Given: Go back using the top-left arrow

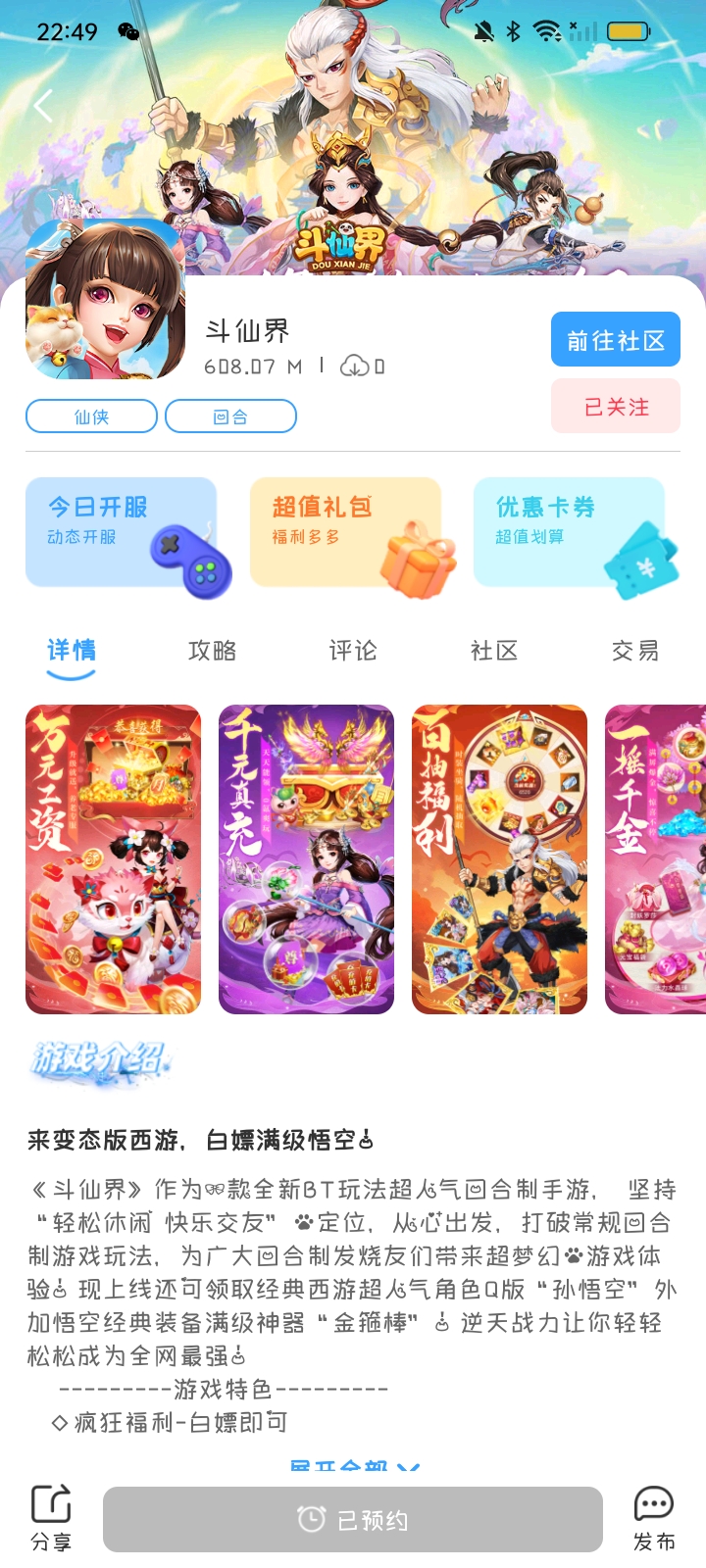Looking at the screenshot, I should (43, 105).
